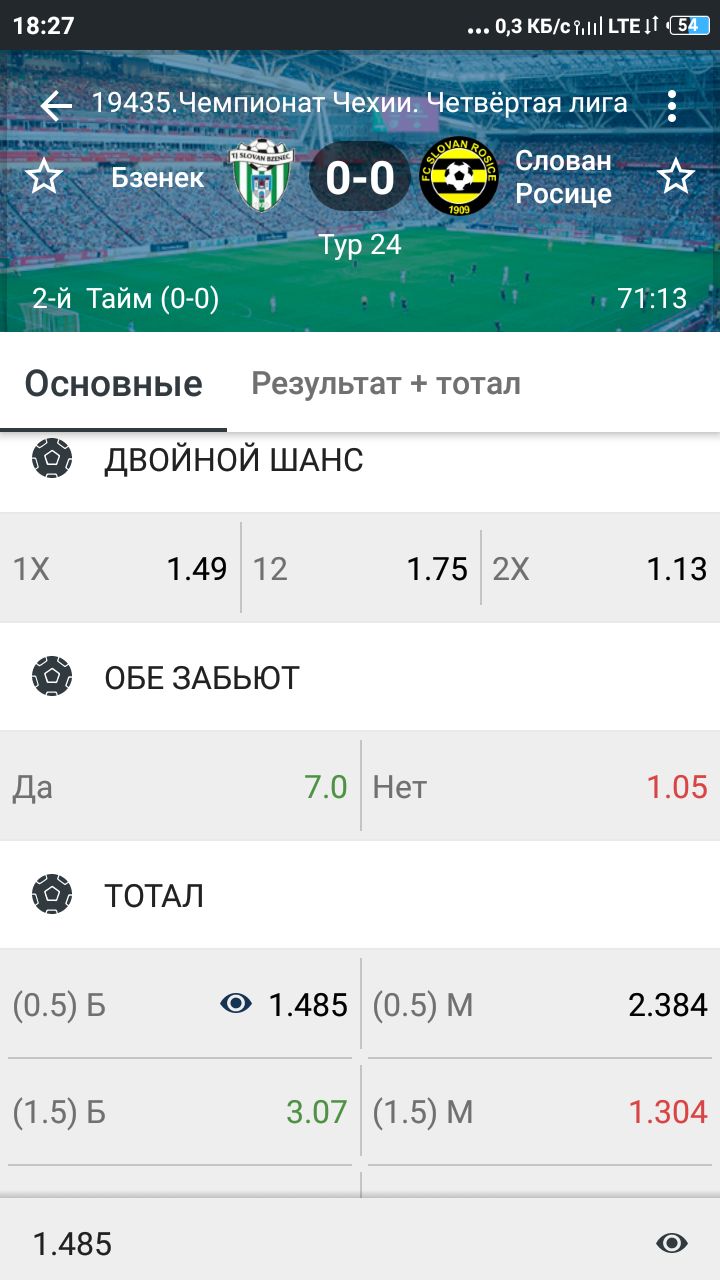This screenshot has height=1280, width=720.
Task: Open the Результат + тотал tab
Action: [386, 383]
